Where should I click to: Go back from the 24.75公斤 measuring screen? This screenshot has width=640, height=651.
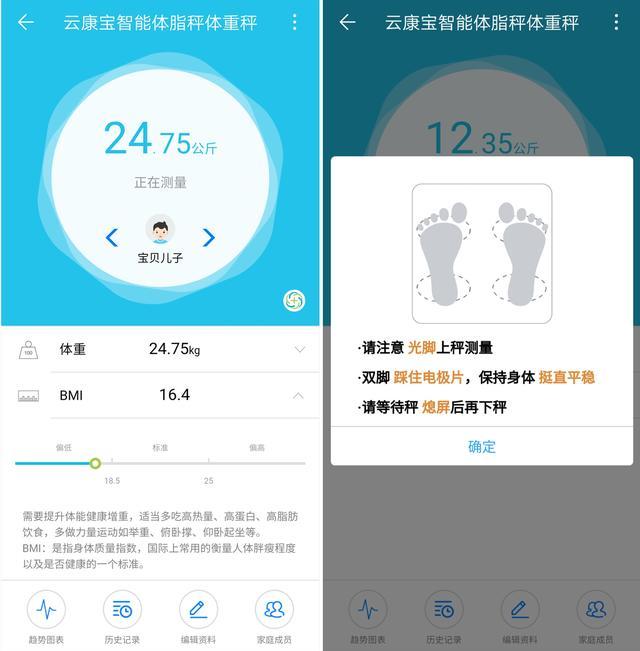pyautogui.click(x=26, y=22)
